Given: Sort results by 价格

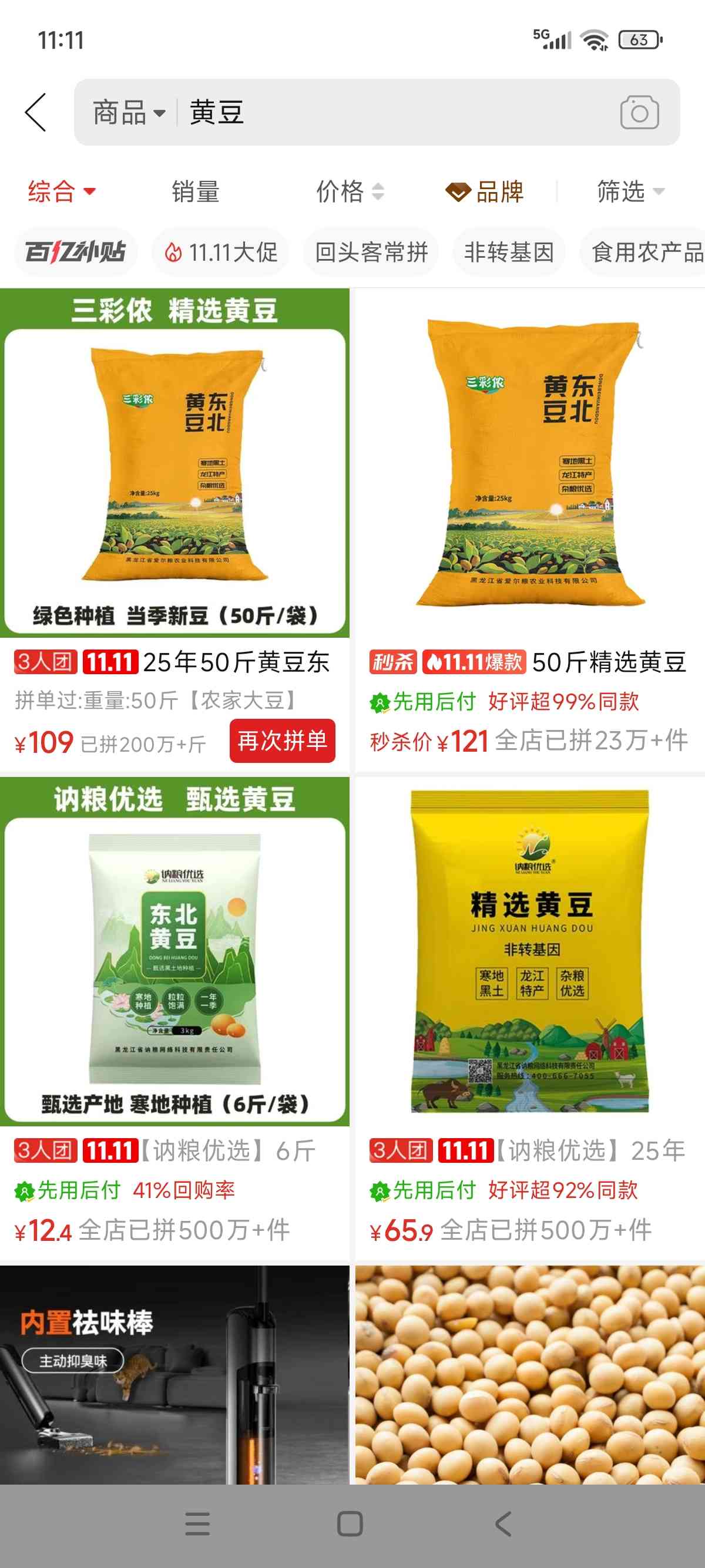Looking at the screenshot, I should 350,191.
